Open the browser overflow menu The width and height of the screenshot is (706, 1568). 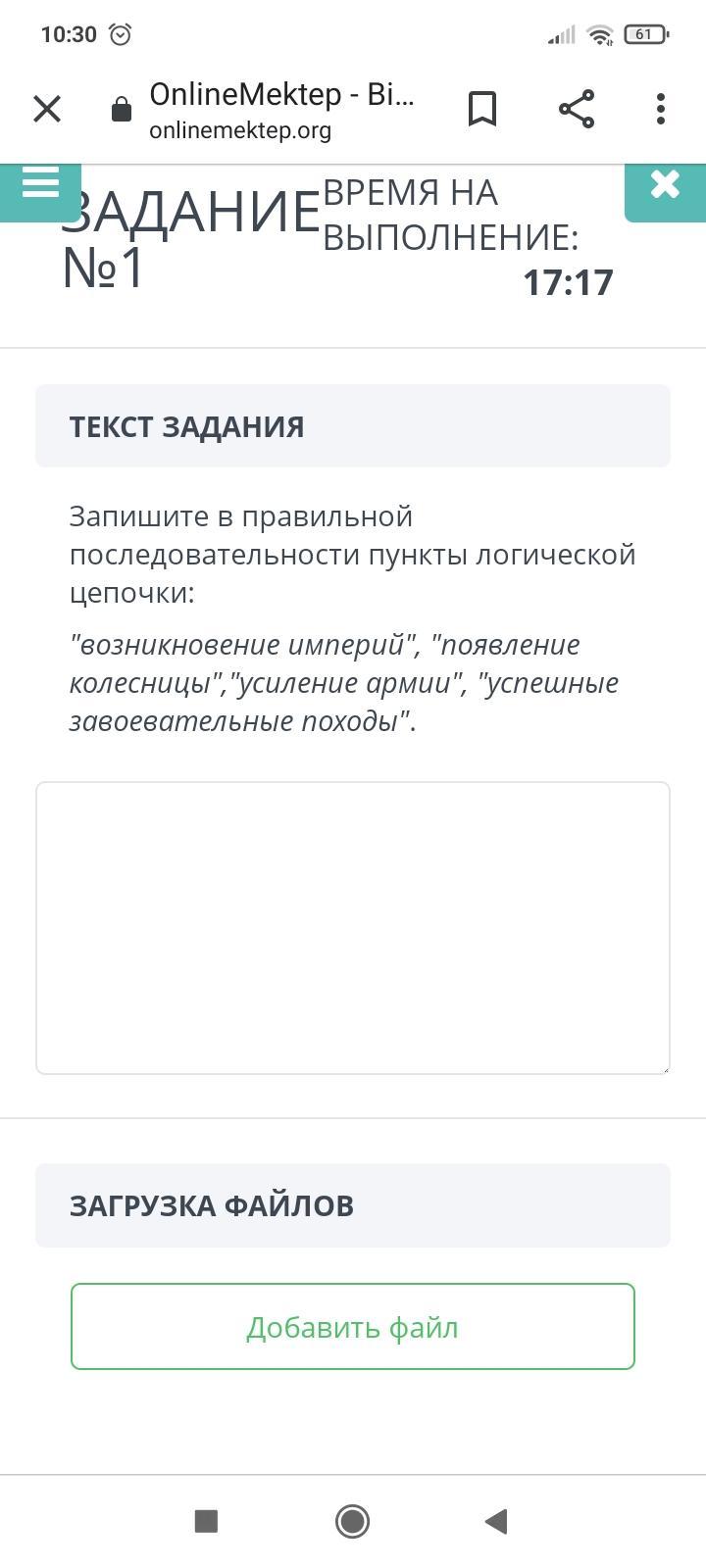[x=661, y=109]
